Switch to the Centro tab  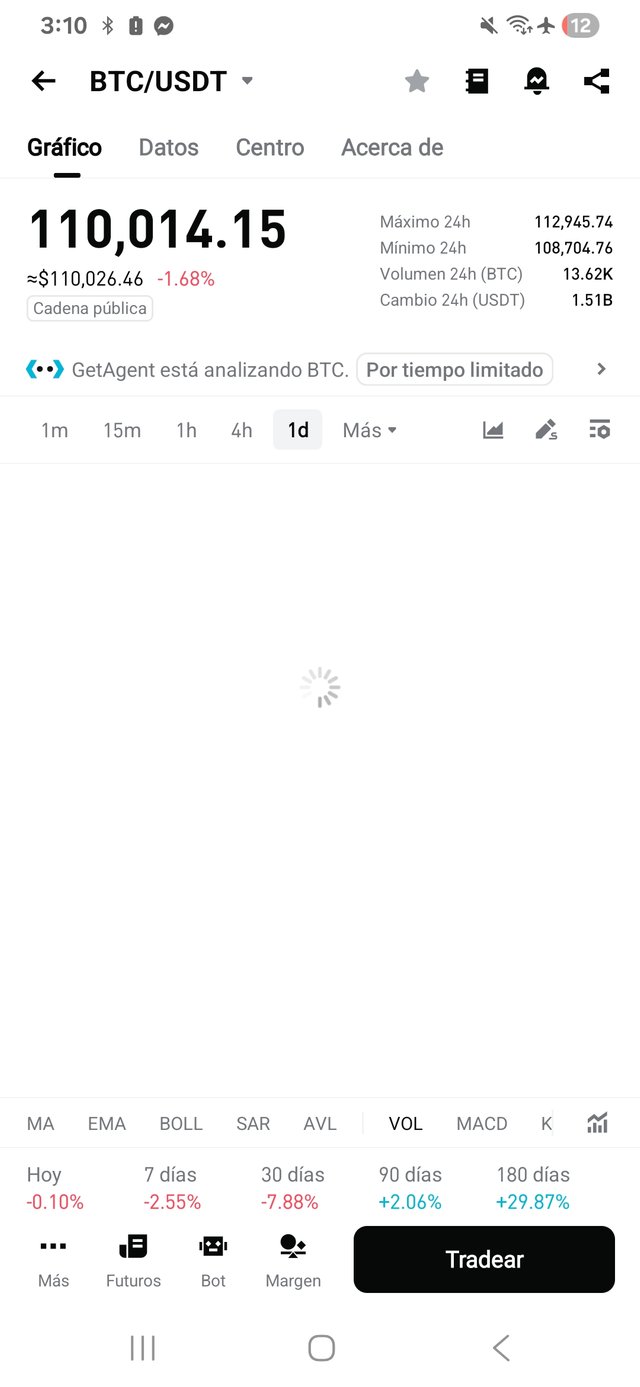(x=269, y=147)
